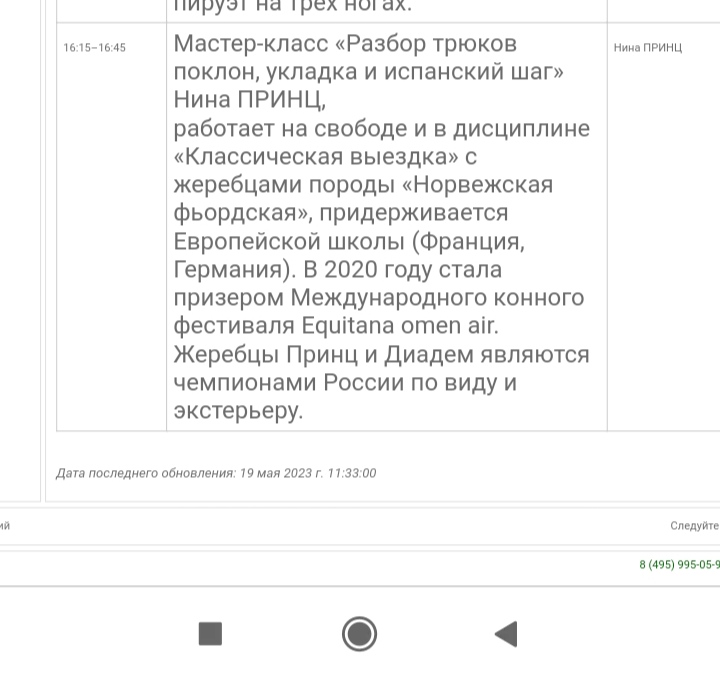Go back using the system back button
This screenshot has width=720, height=681.
coord(506,633)
